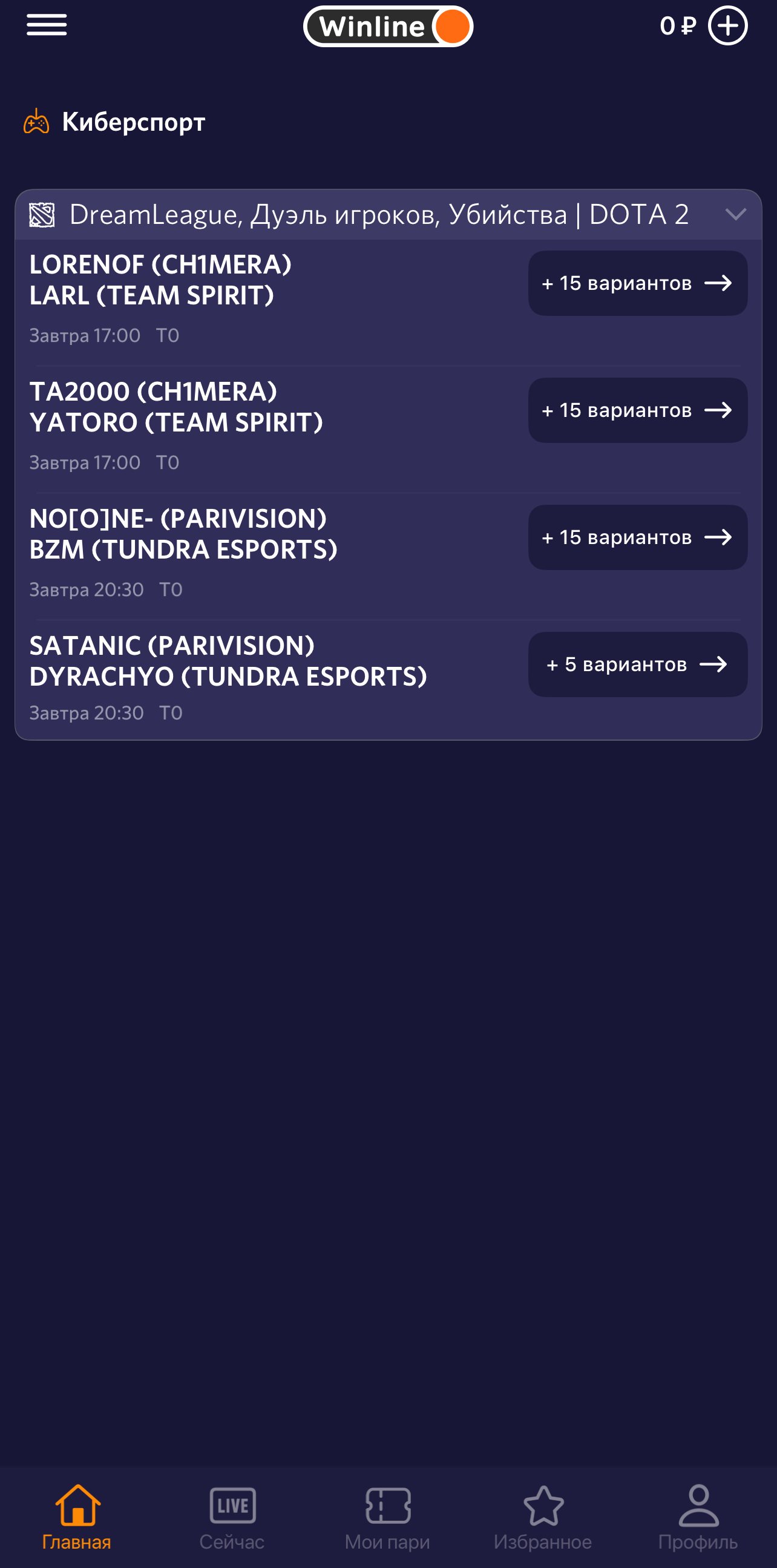Open the SATANIC vs DYRACHYO match
Viewport: 777px width, 1568px height.
228,661
